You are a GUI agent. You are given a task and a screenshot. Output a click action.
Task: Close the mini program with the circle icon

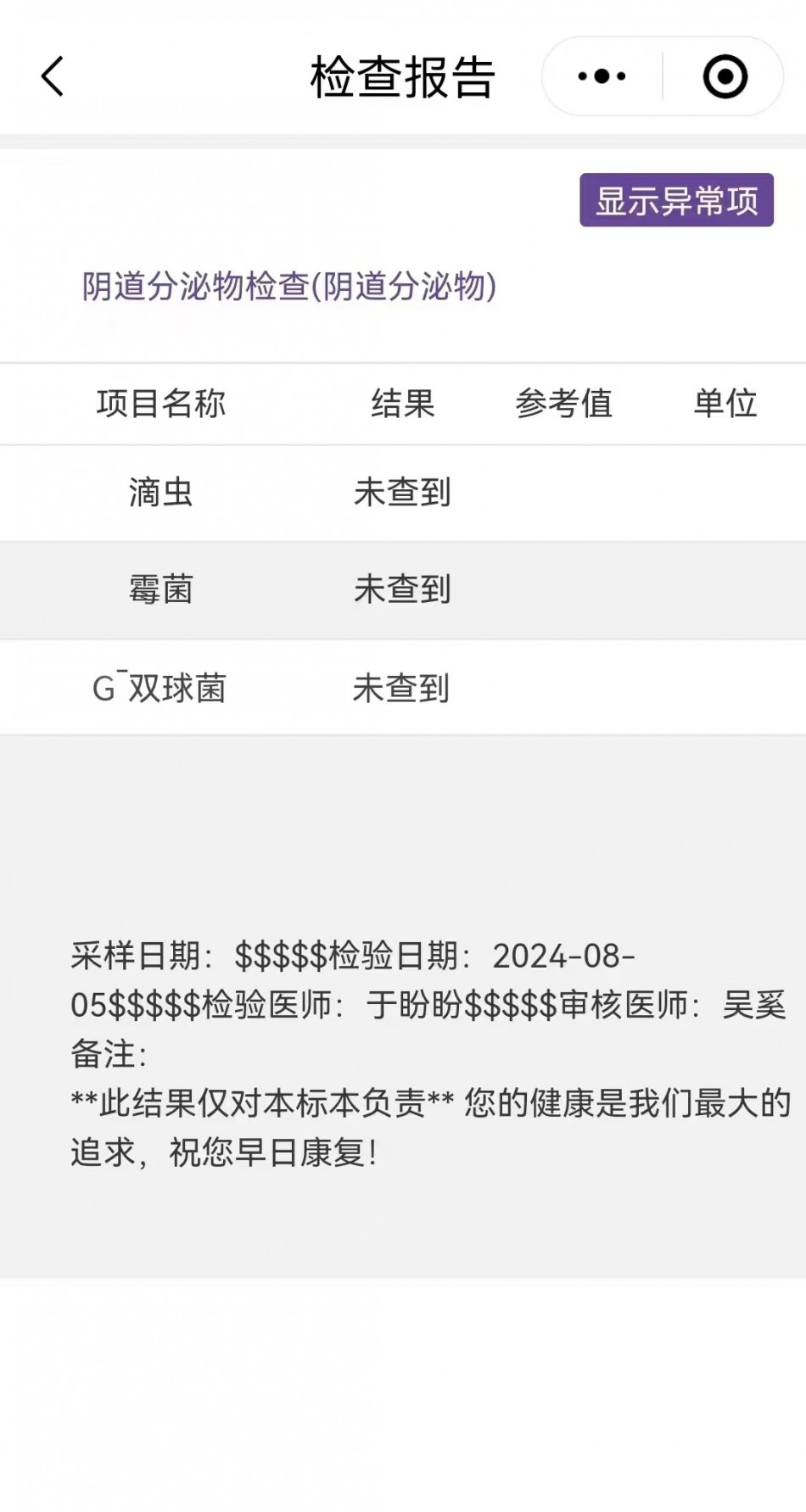(725, 76)
